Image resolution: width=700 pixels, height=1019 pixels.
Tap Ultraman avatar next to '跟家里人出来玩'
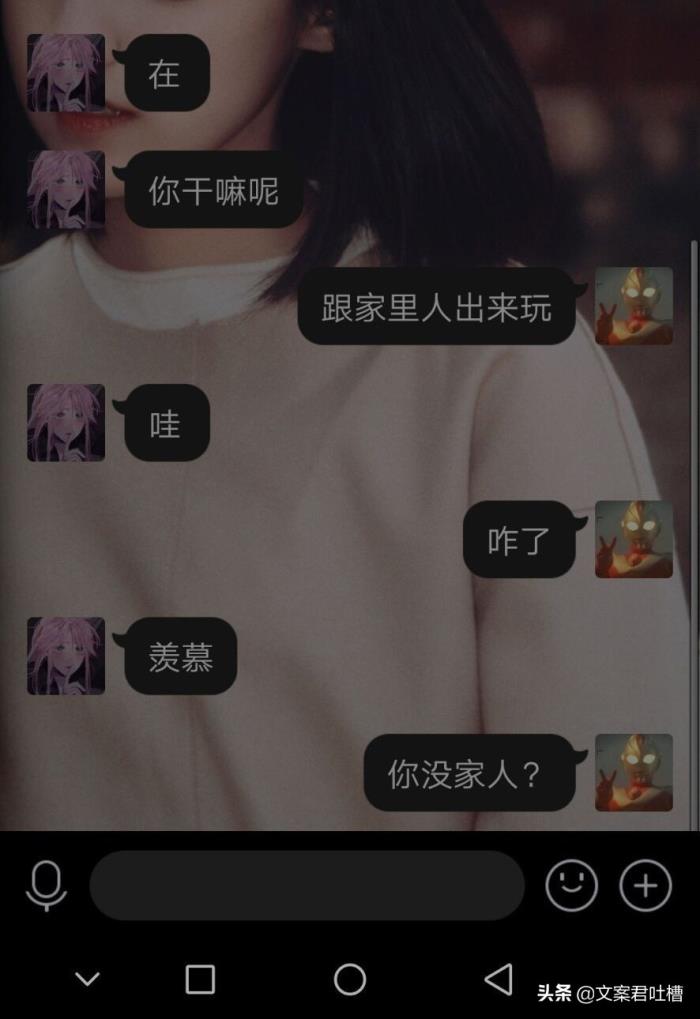click(x=634, y=306)
